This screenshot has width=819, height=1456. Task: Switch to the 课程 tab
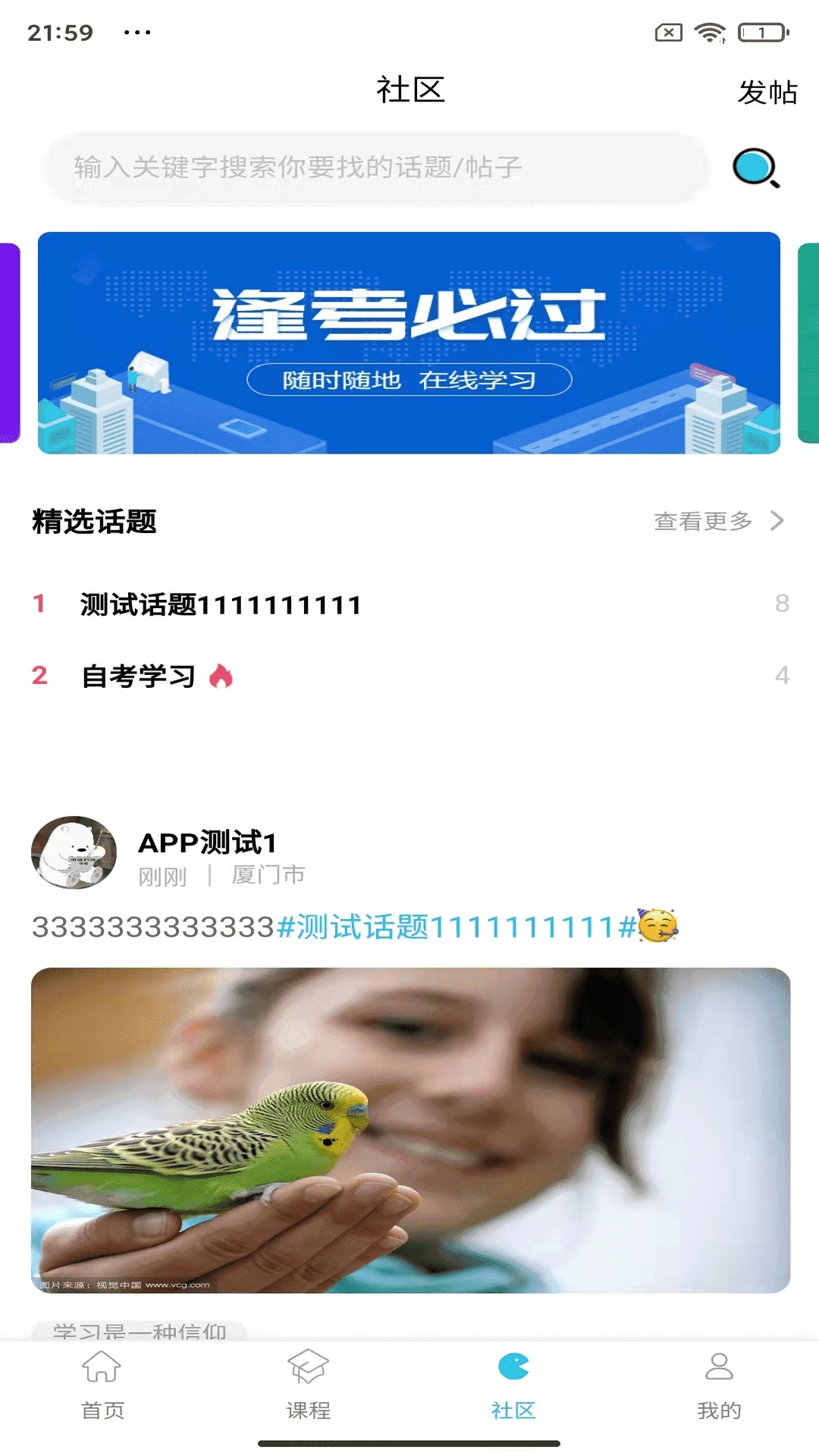[308, 1395]
